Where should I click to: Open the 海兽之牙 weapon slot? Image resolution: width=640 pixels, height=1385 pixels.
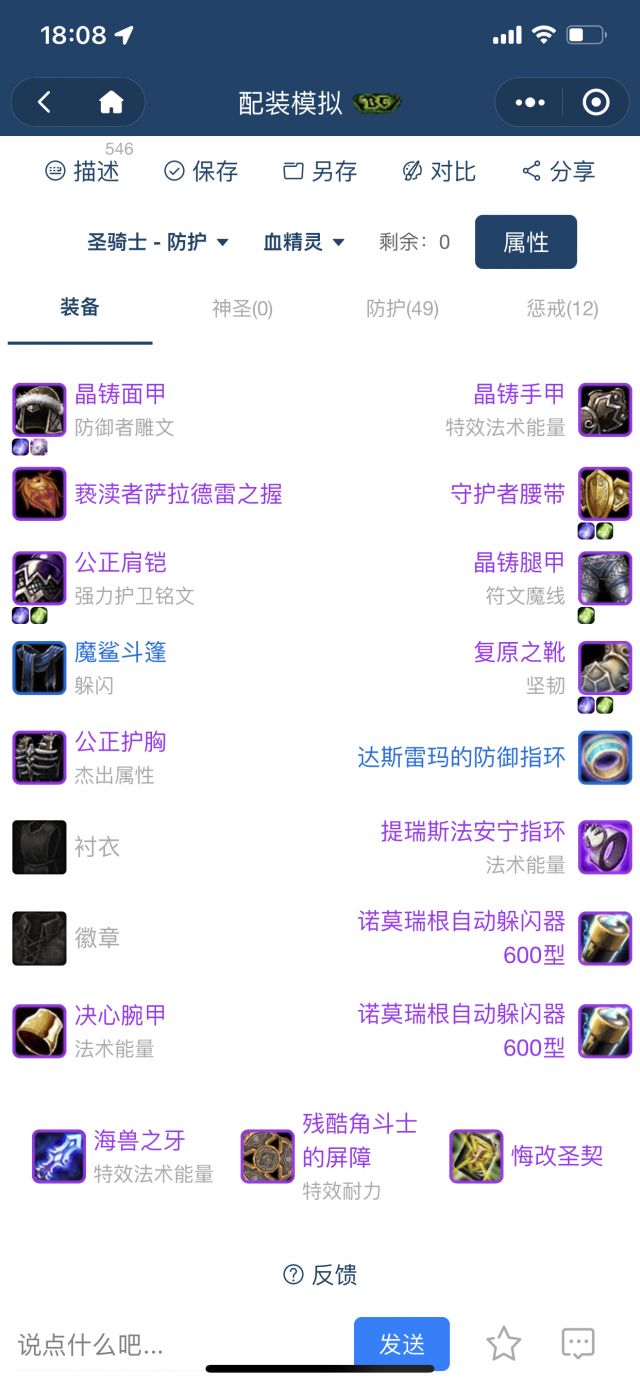140,1141
